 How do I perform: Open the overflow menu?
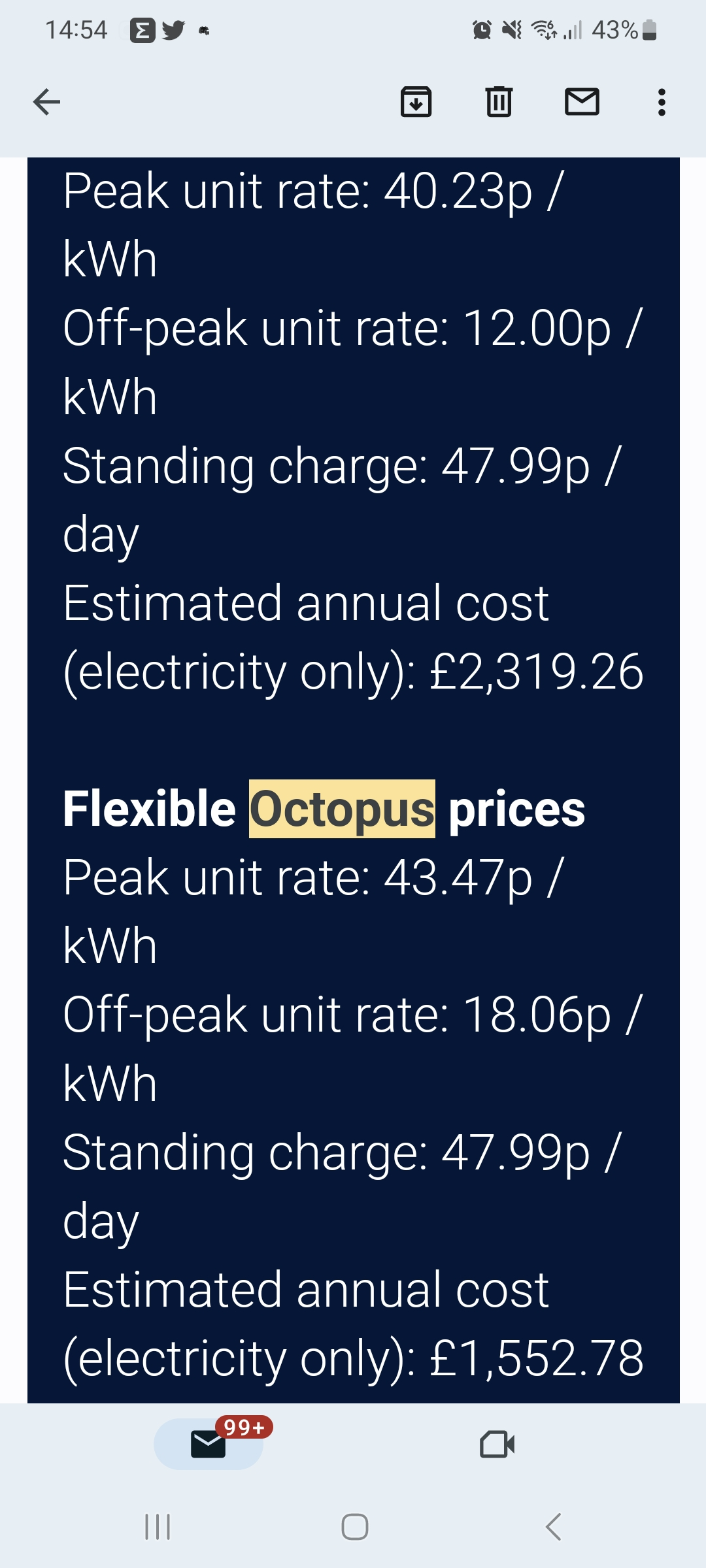(x=662, y=103)
